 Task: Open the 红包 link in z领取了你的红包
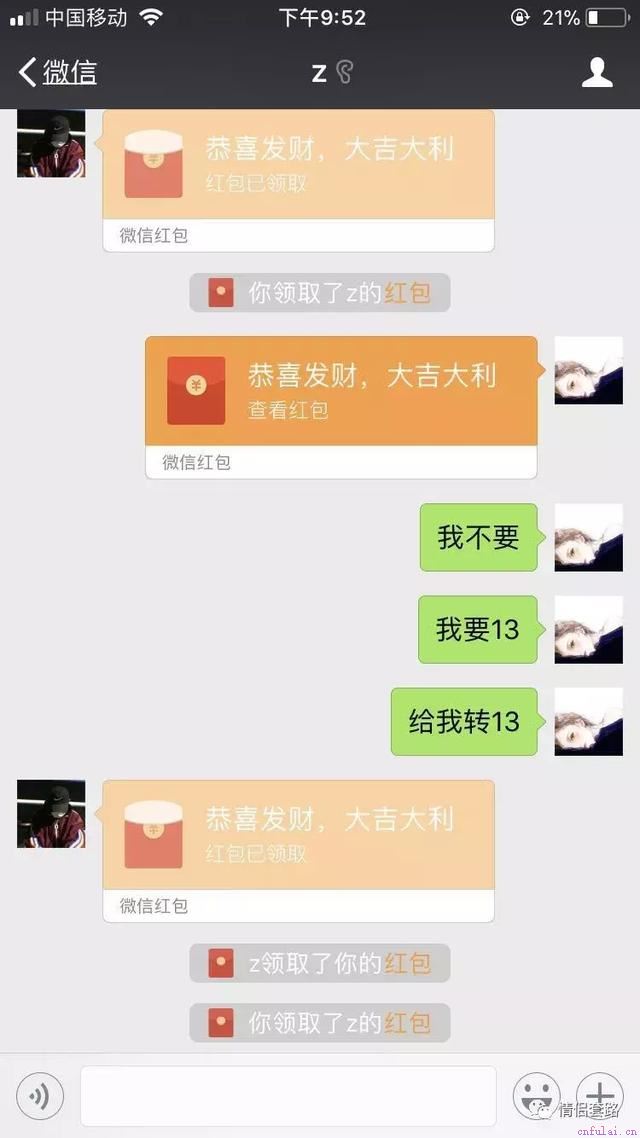[407, 964]
